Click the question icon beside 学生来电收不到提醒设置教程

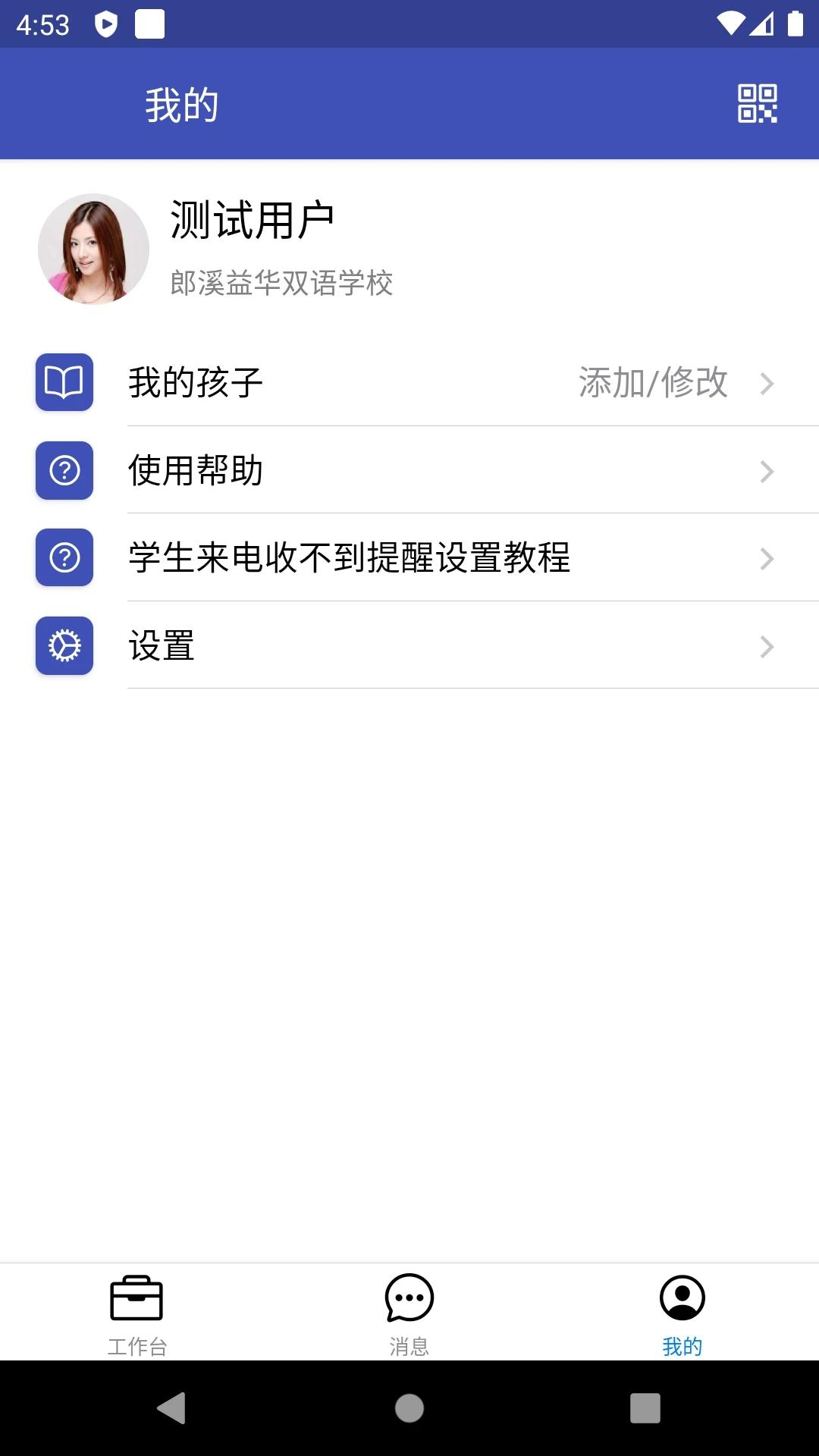pyautogui.click(x=64, y=559)
